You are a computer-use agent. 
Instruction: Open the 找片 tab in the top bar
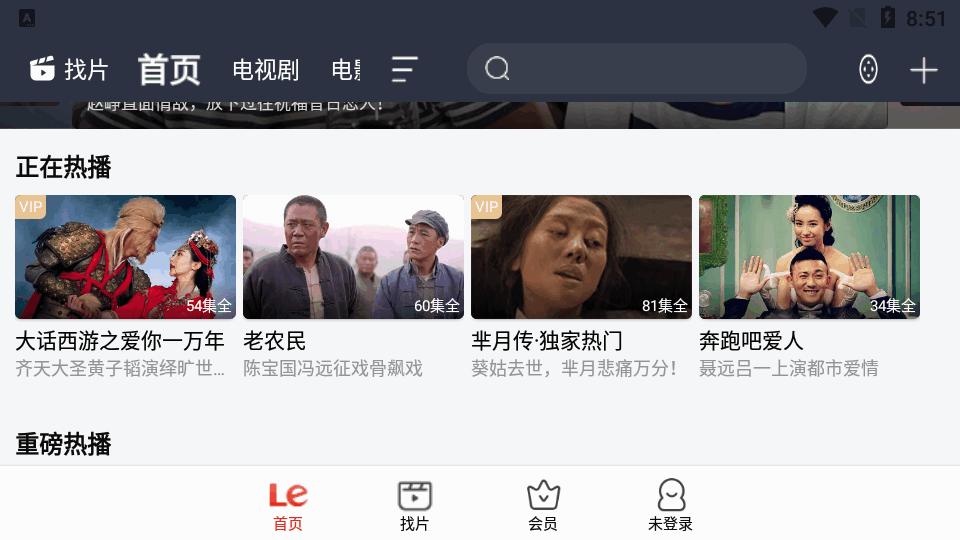tap(69, 69)
